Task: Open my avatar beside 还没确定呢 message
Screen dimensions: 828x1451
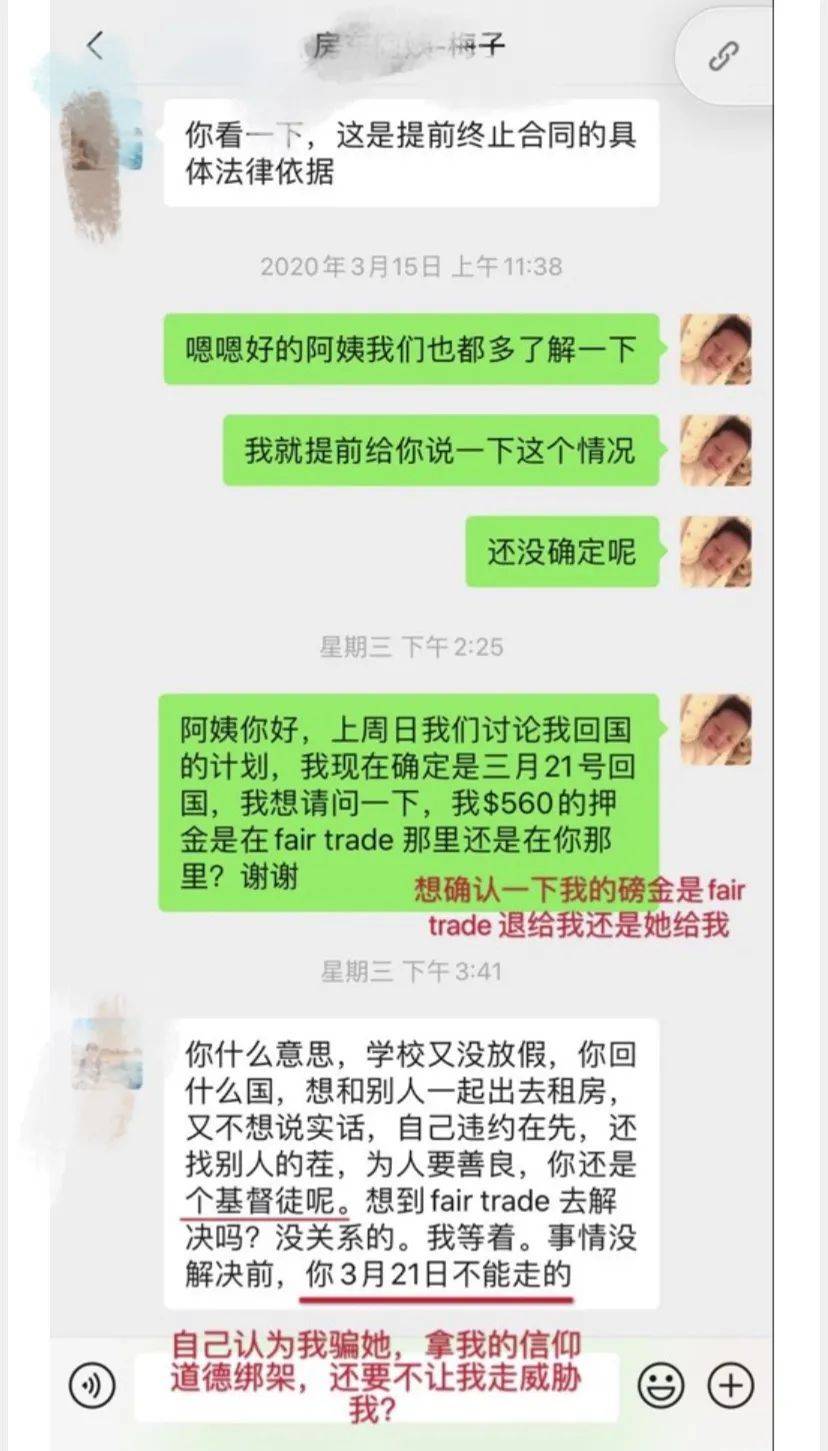Action: [x=715, y=551]
